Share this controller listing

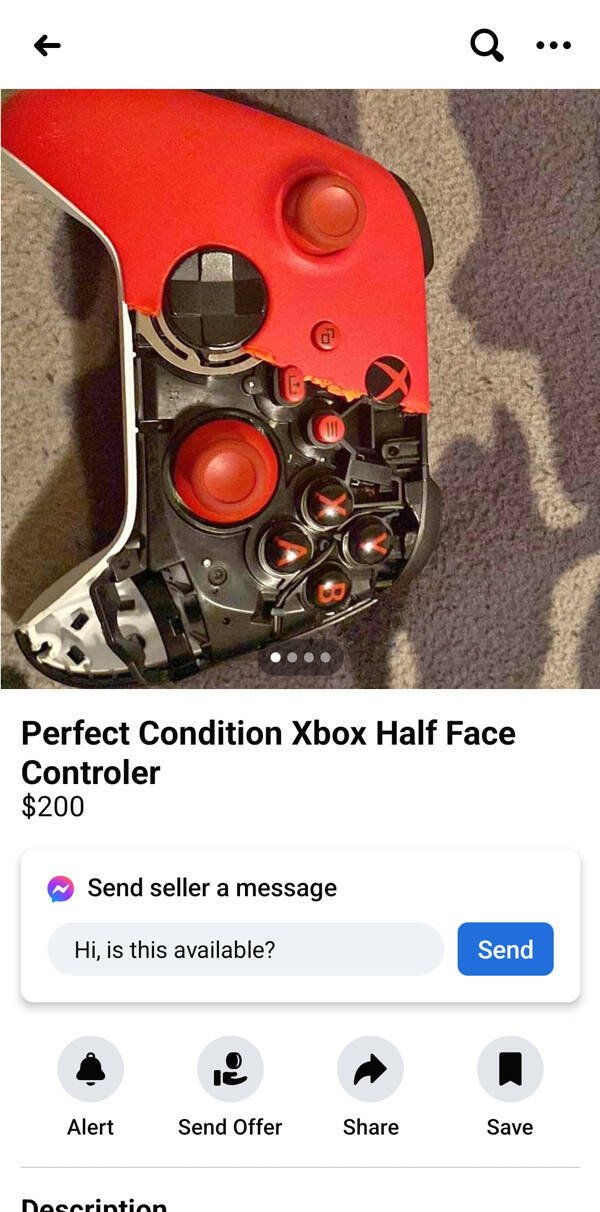pyautogui.click(x=370, y=1069)
